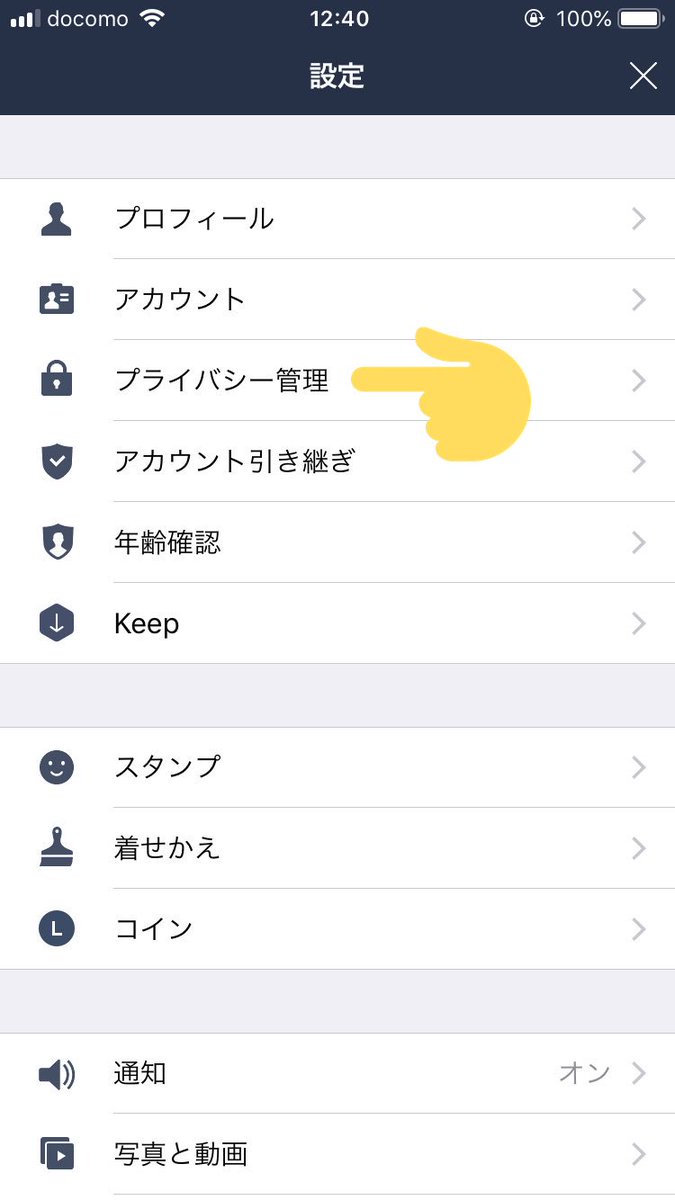Open プライバシー管理 settings

point(337,381)
